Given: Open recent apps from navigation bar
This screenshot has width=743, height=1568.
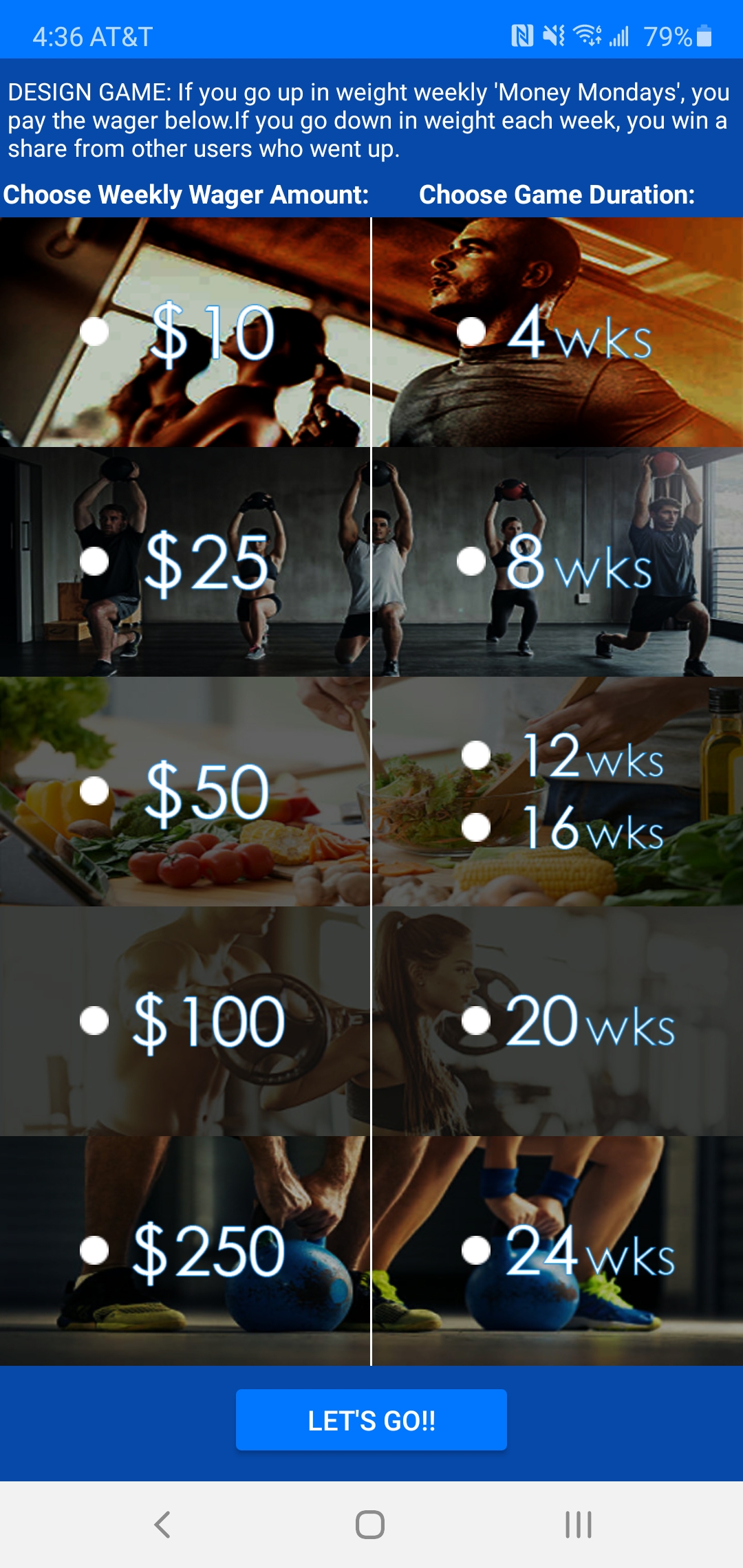Looking at the screenshot, I should click(578, 1524).
